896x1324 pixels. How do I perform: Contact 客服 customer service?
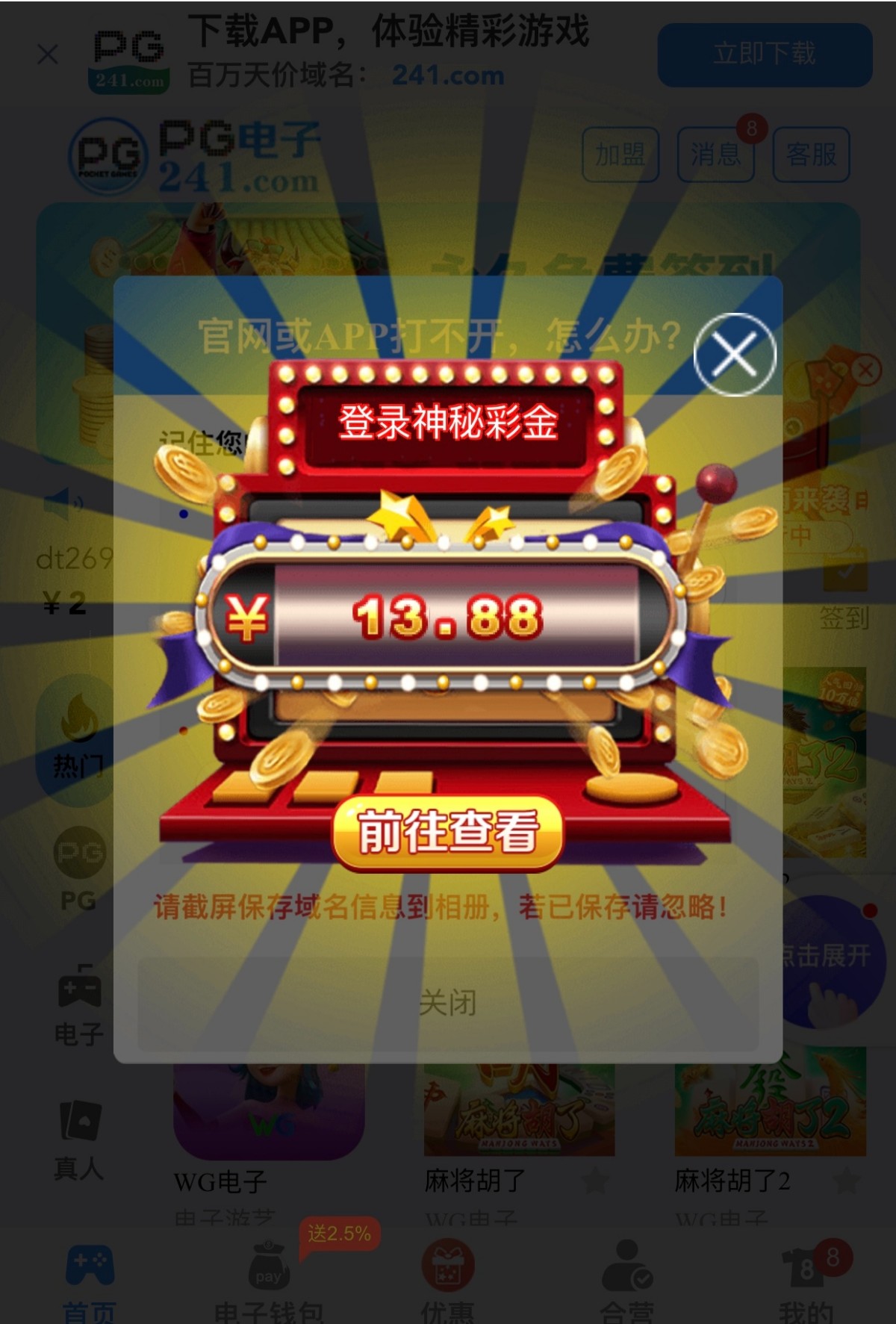click(x=811, y=155)
